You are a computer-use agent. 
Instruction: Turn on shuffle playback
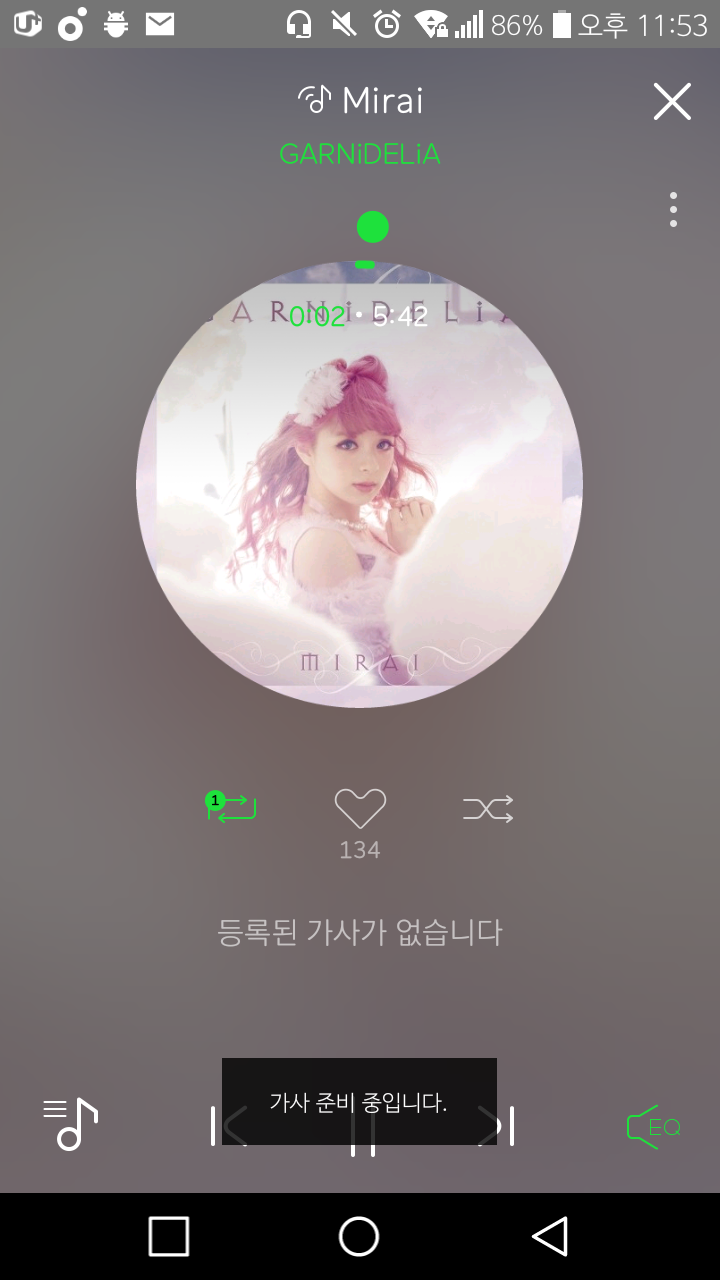coord(488,808)
